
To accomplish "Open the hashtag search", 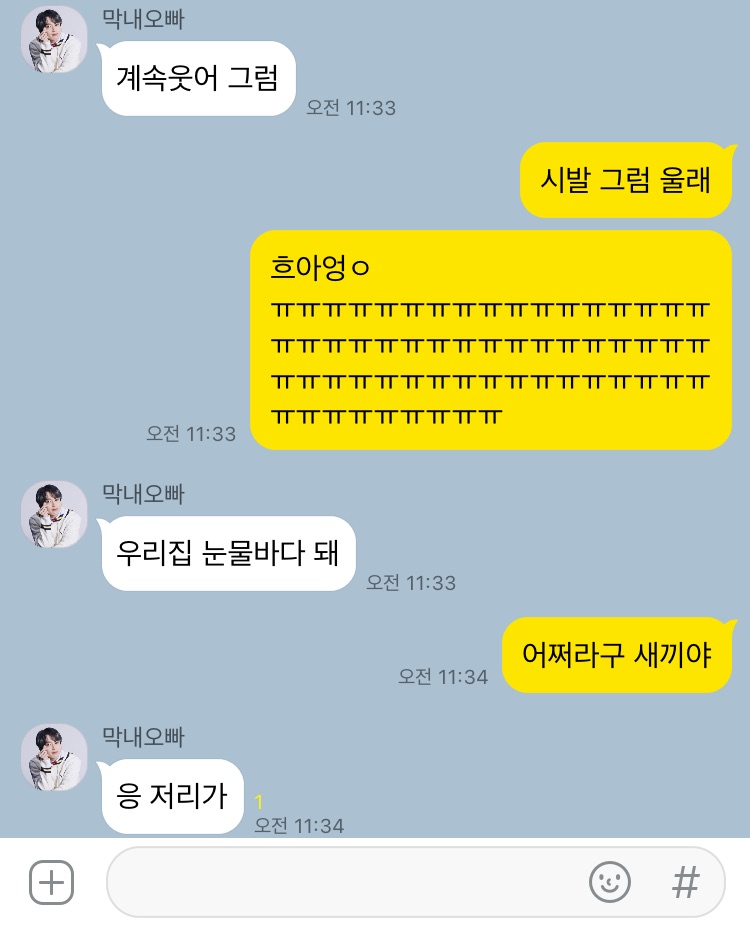I will pos(685,882).
